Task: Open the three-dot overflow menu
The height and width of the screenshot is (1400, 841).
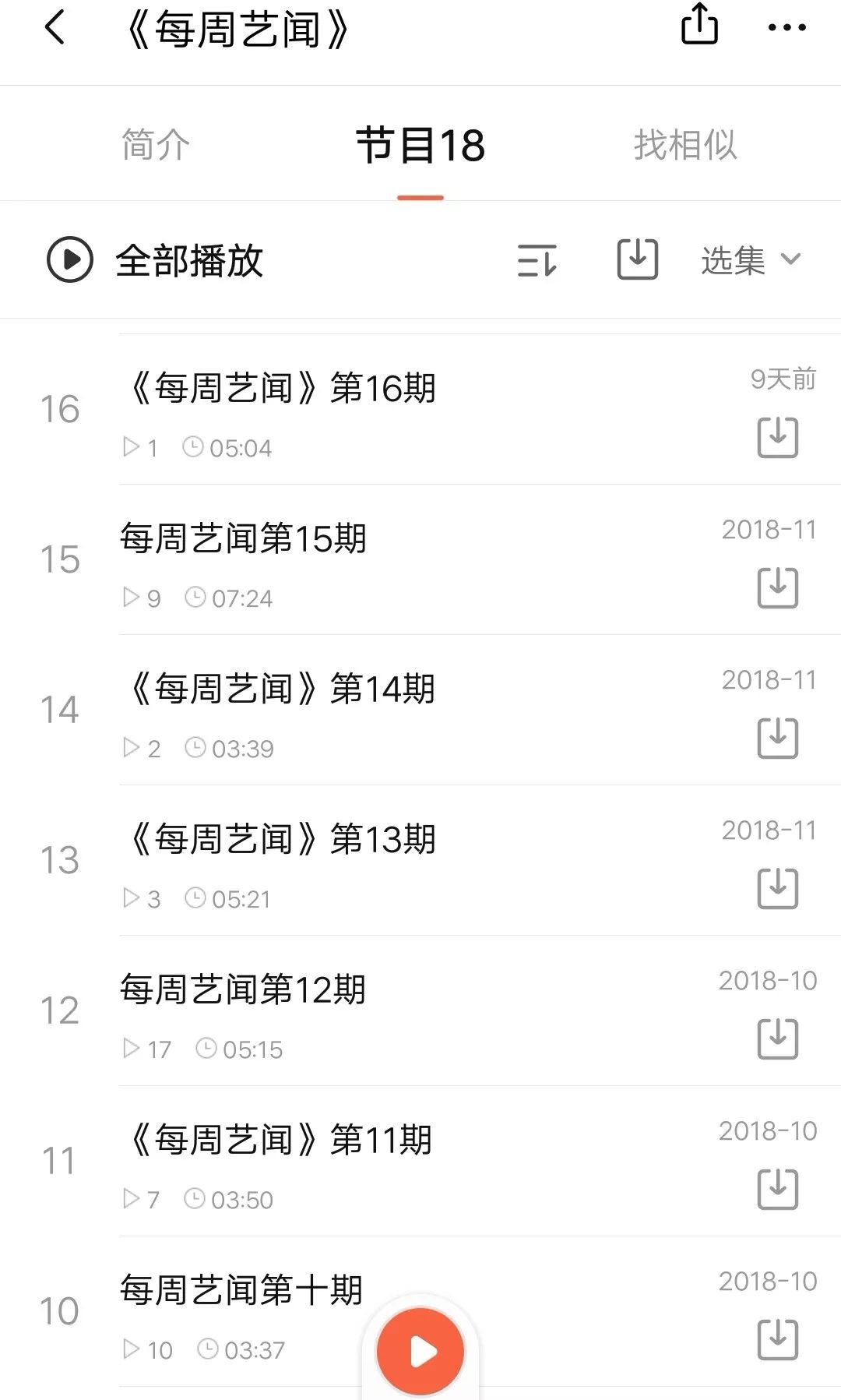Action: pos(786,28)
